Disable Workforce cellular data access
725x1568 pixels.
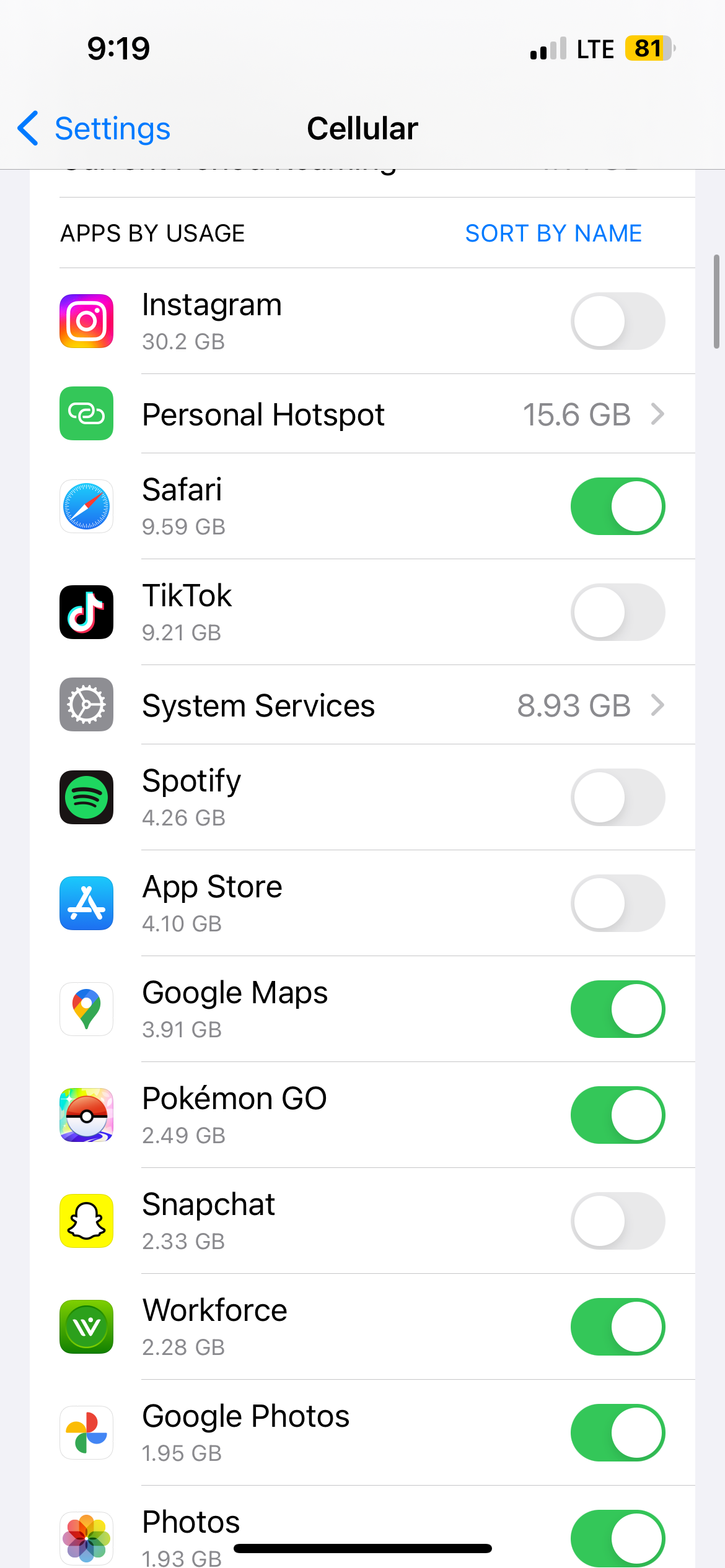[x=617, y=1326]
